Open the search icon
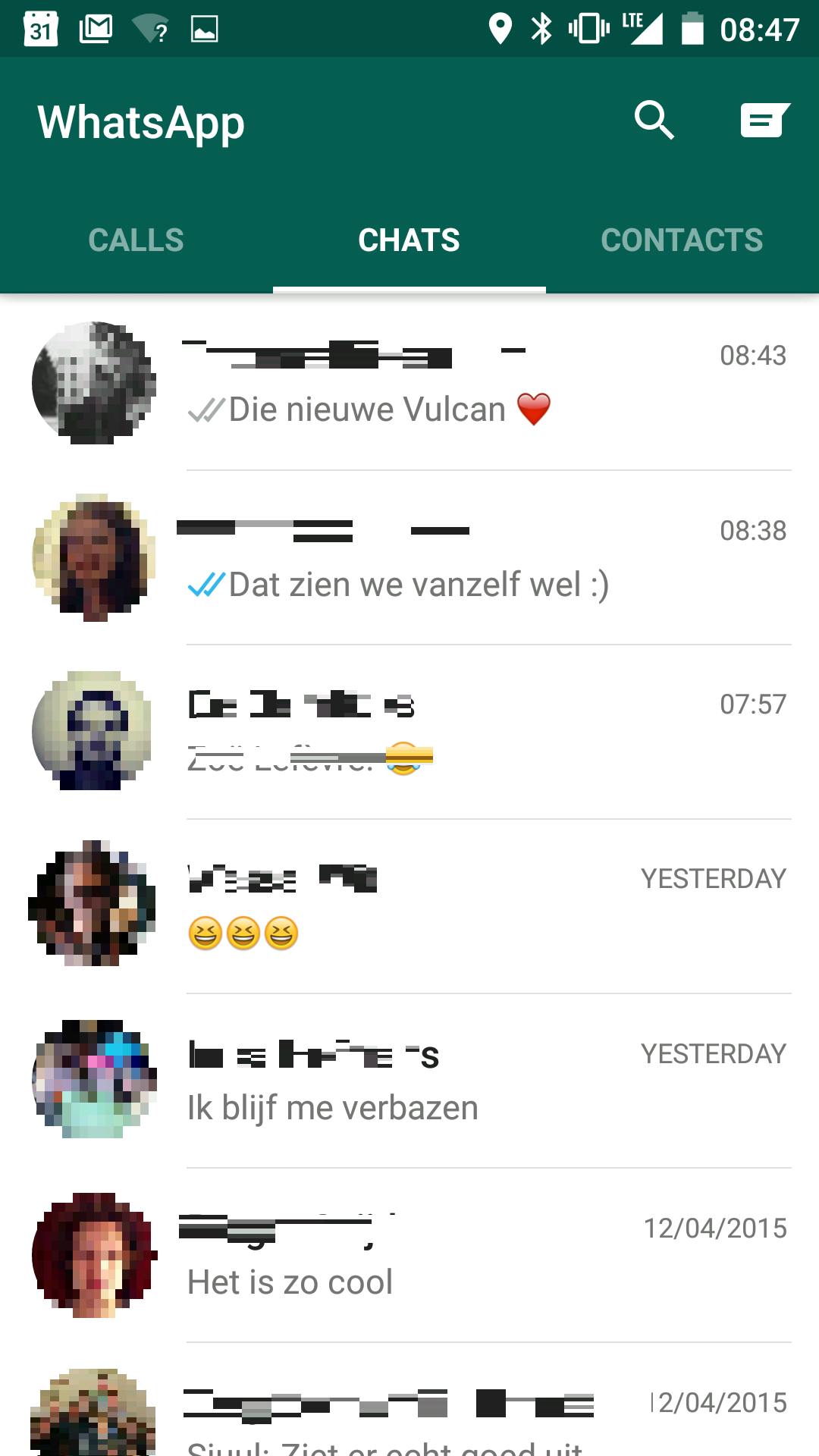 pos(654,120)
